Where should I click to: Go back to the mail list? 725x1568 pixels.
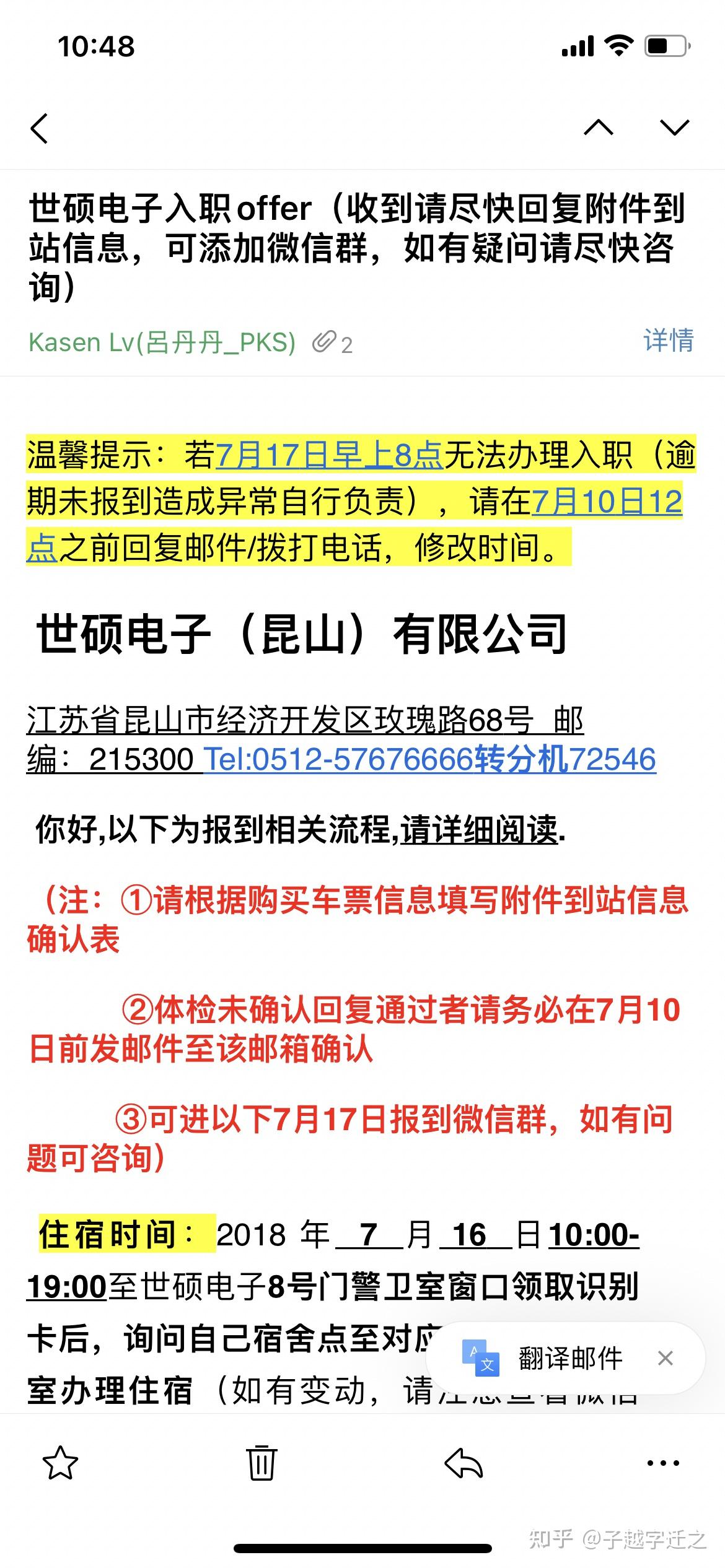(39, 128)
